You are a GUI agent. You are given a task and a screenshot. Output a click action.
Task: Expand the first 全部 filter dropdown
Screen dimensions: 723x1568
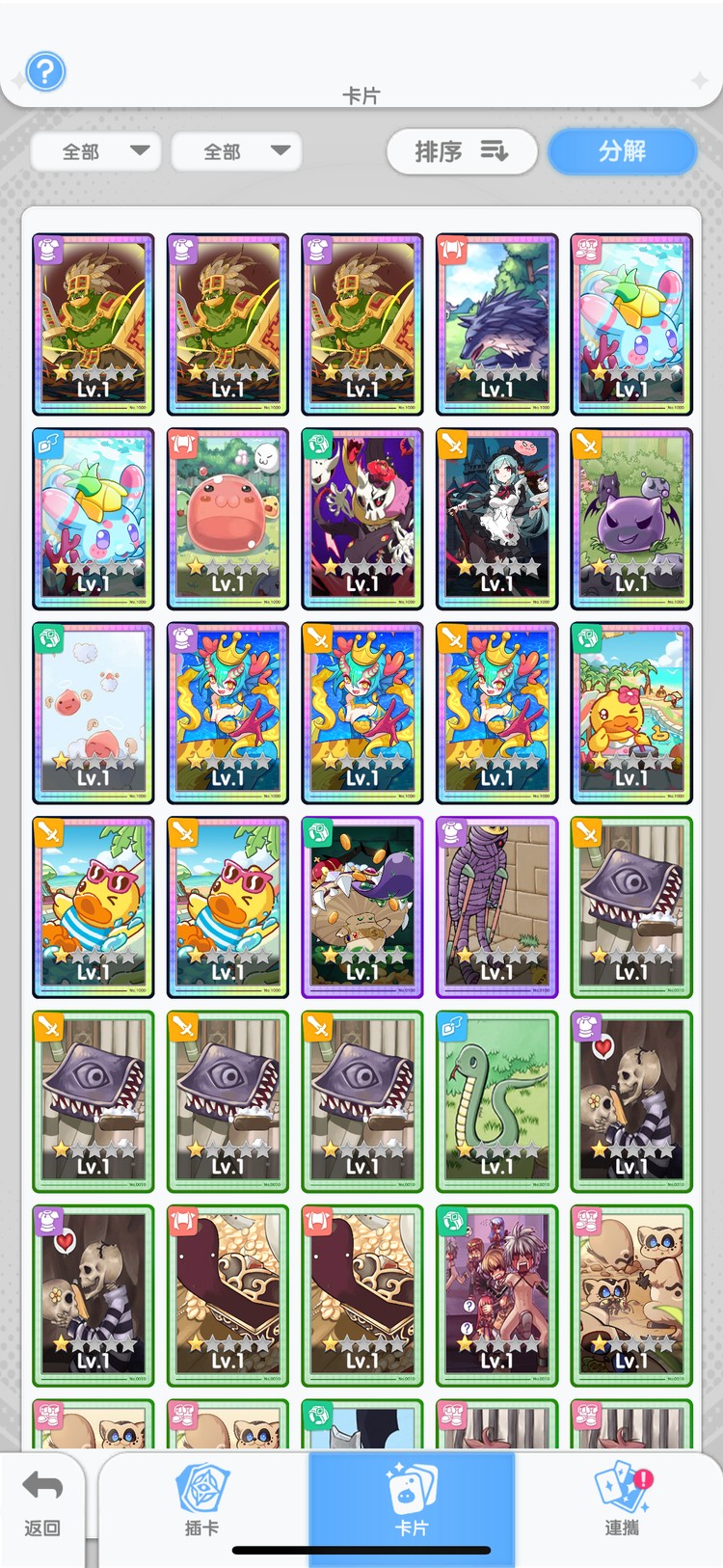point(95,151)
